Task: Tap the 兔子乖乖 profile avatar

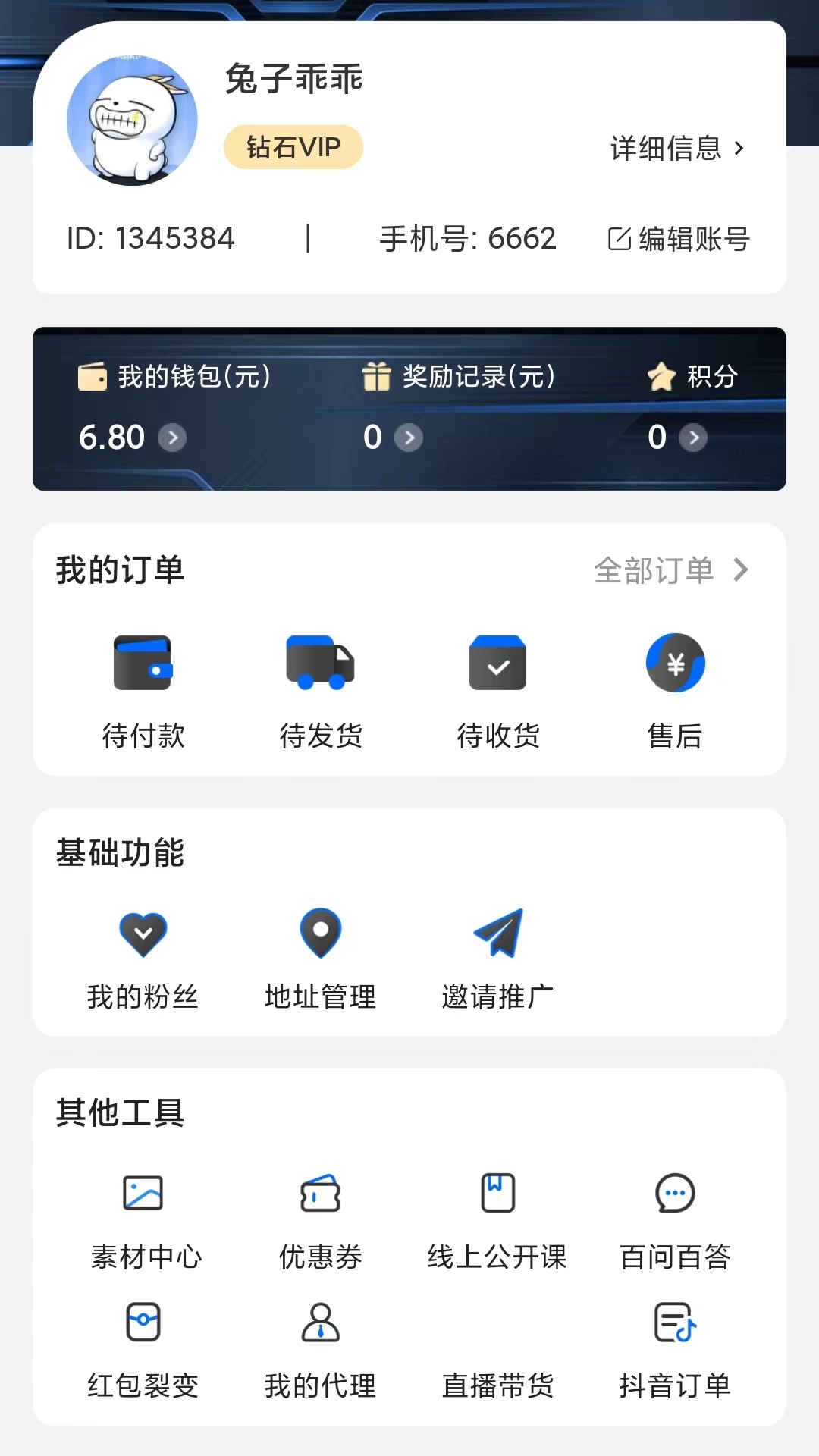Action: [x=132, y=121]
